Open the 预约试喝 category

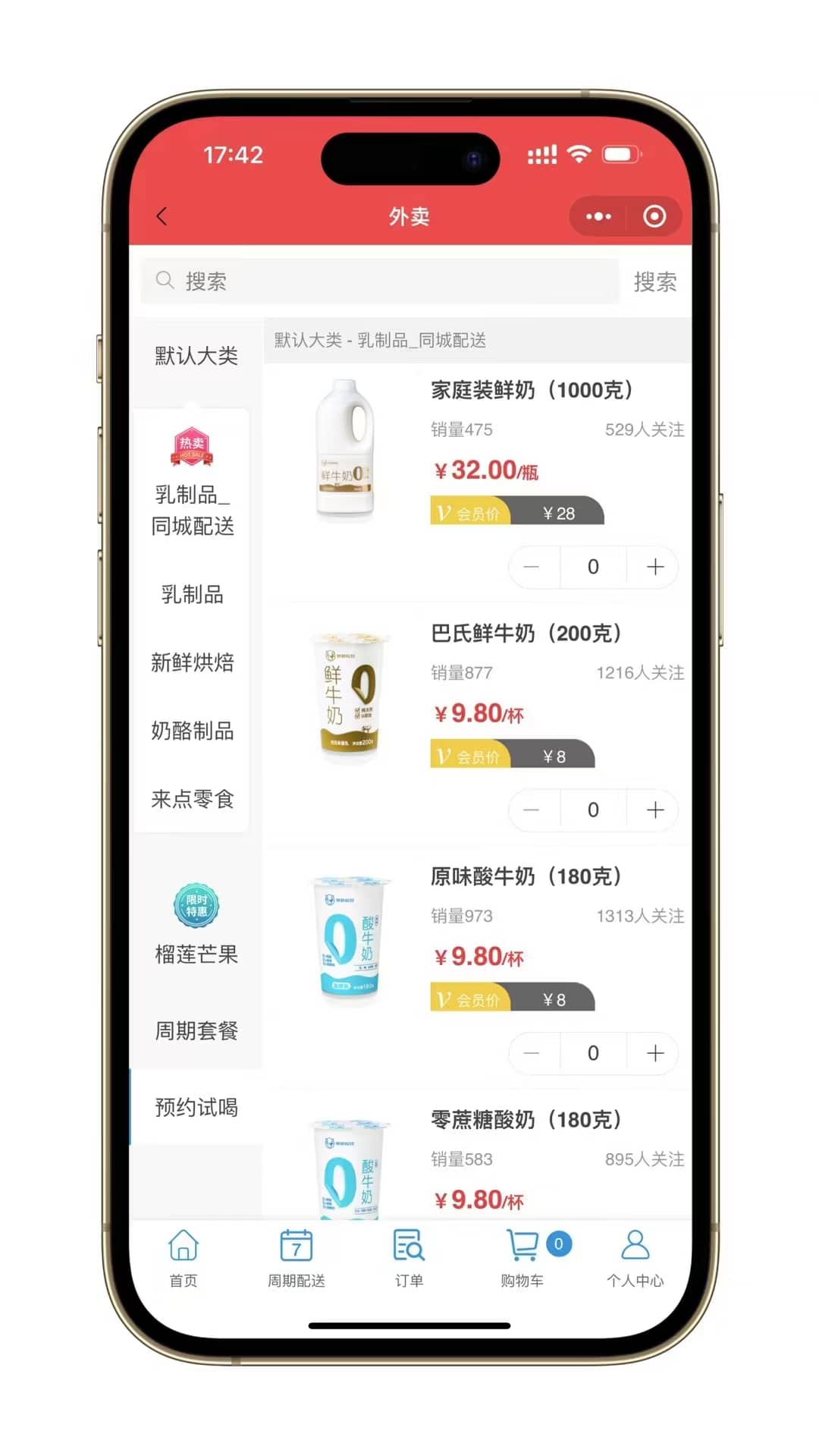(x=196, y=1107)
